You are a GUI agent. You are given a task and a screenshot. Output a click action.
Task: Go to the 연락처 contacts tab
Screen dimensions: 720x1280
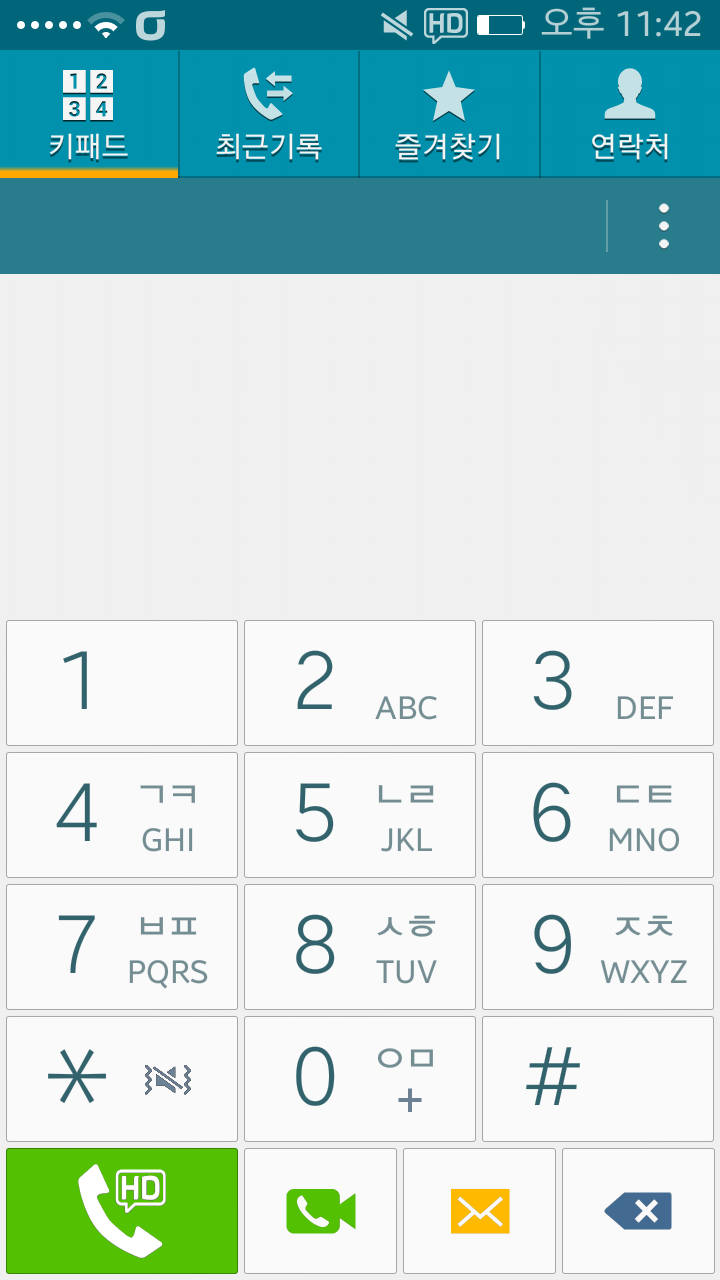click(630, 115)
